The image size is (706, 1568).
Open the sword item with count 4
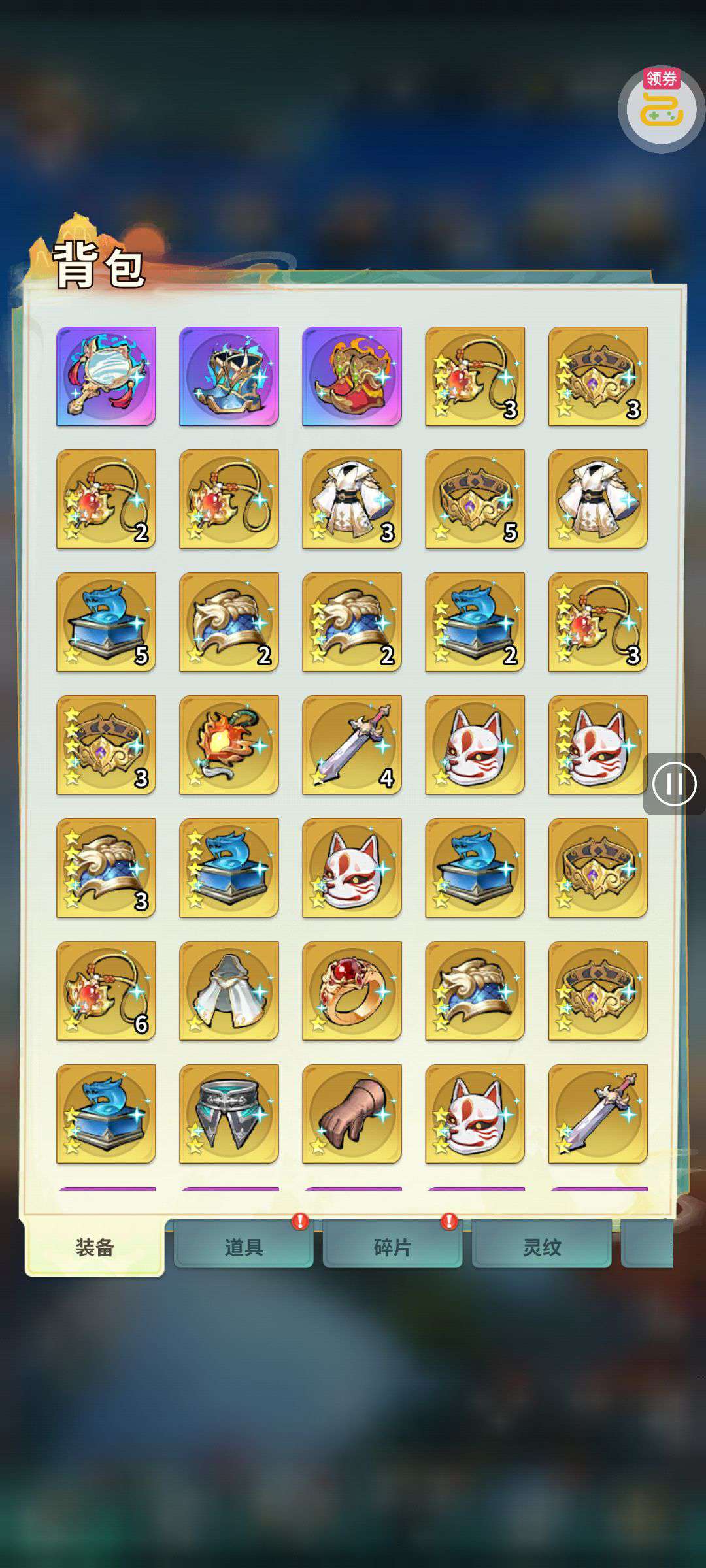pyautogui.click(x=352, y=745)
